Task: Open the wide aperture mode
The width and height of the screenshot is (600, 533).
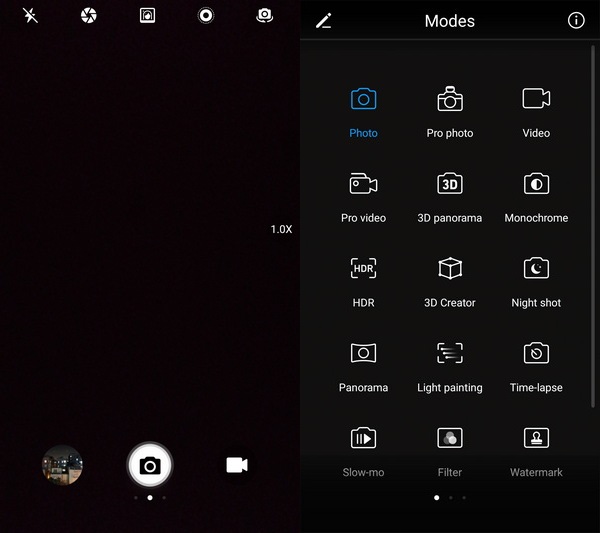Action: (89, 15)
